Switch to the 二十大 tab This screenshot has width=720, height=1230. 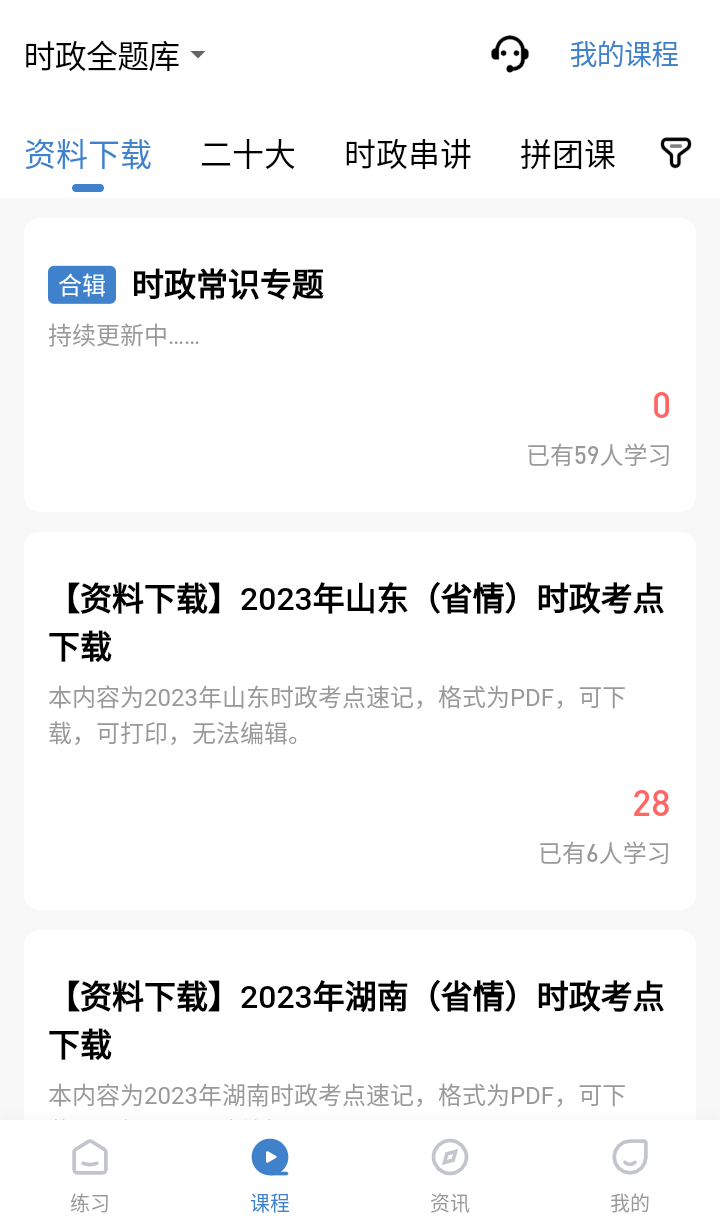point(248,155)
